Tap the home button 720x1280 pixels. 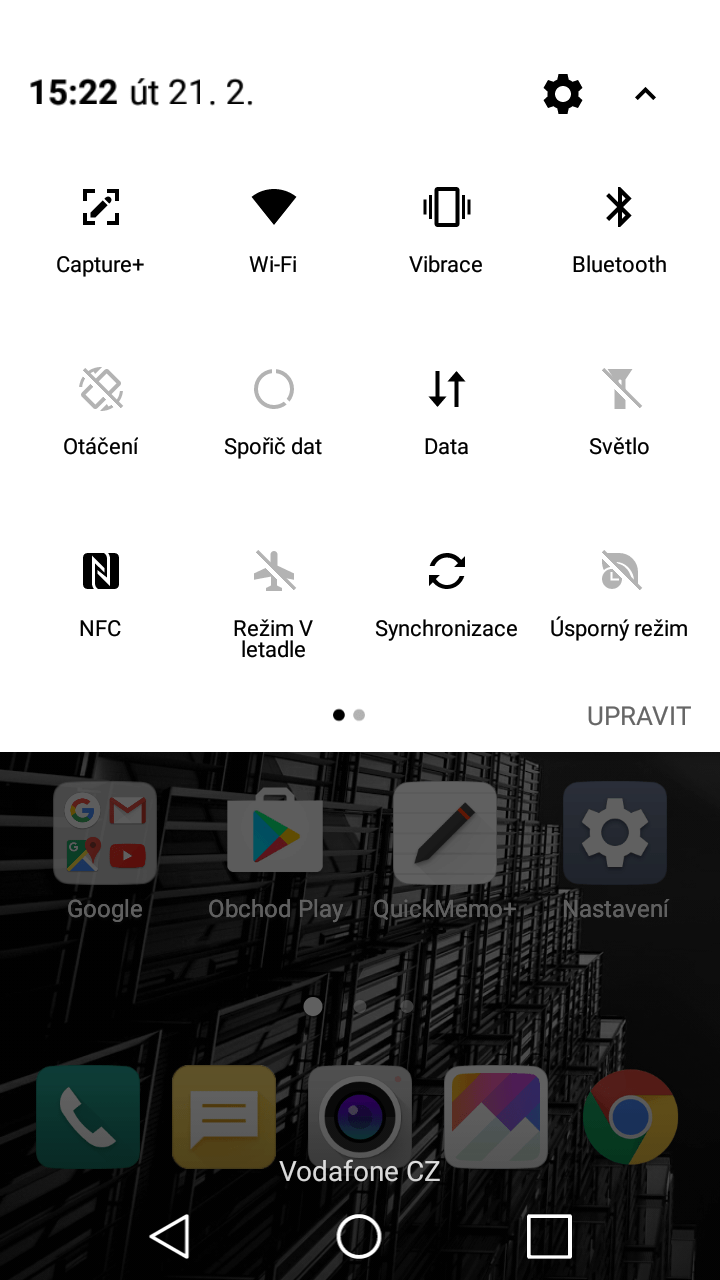coord(359,1237)
